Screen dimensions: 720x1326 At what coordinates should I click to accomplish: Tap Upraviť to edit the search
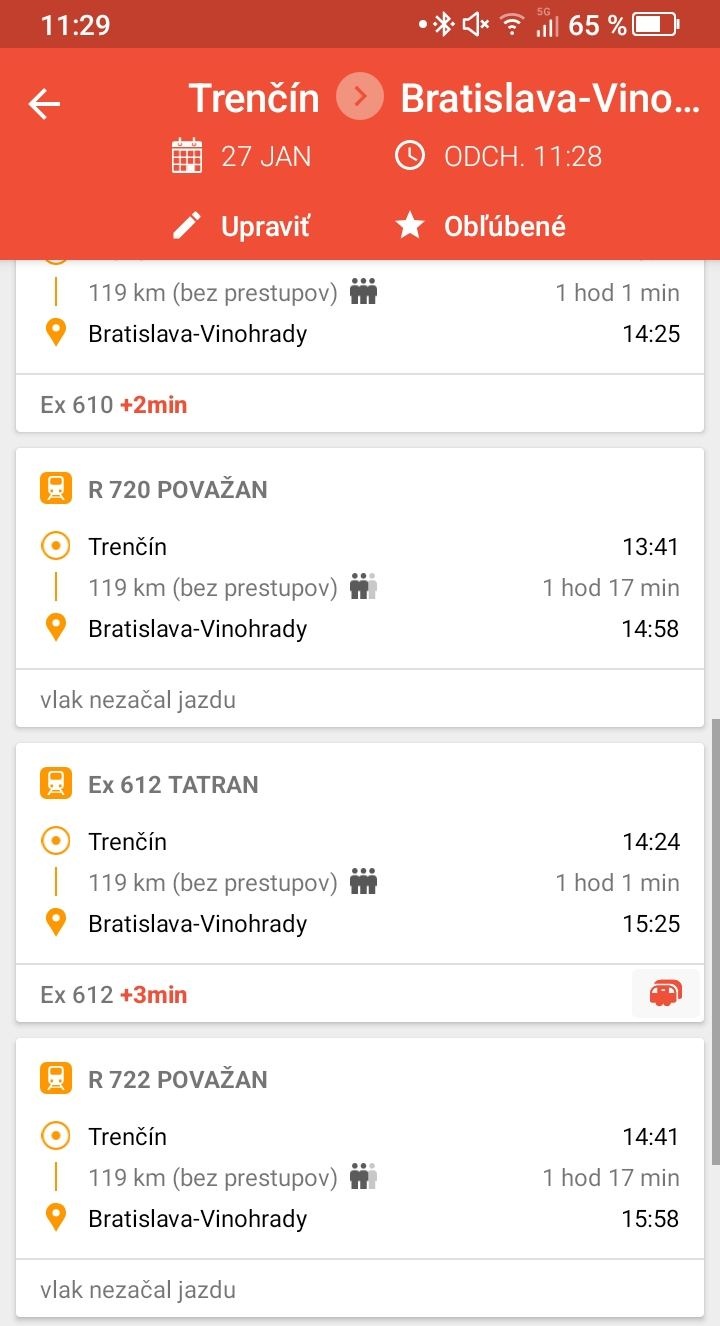[241, 226]
